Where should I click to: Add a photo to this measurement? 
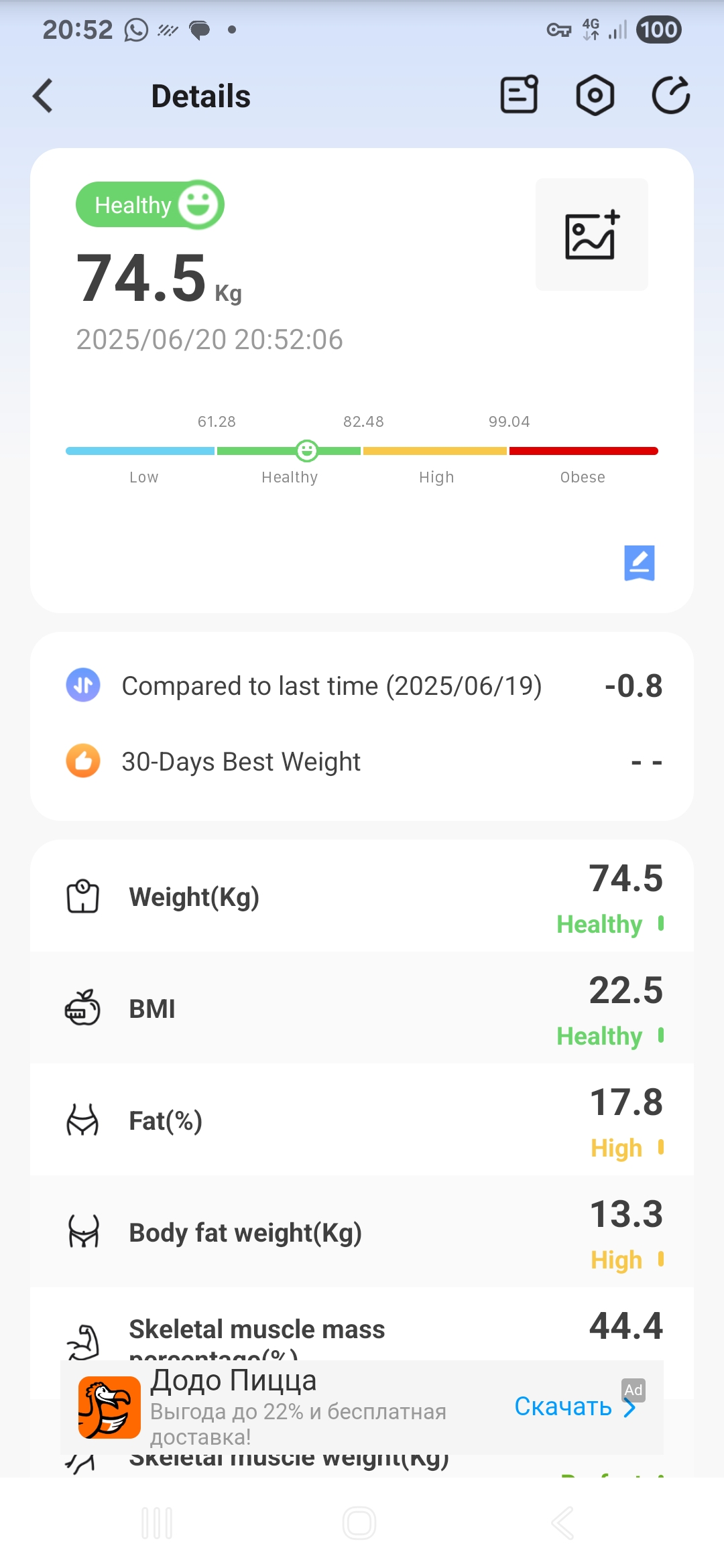pos(592,235)
